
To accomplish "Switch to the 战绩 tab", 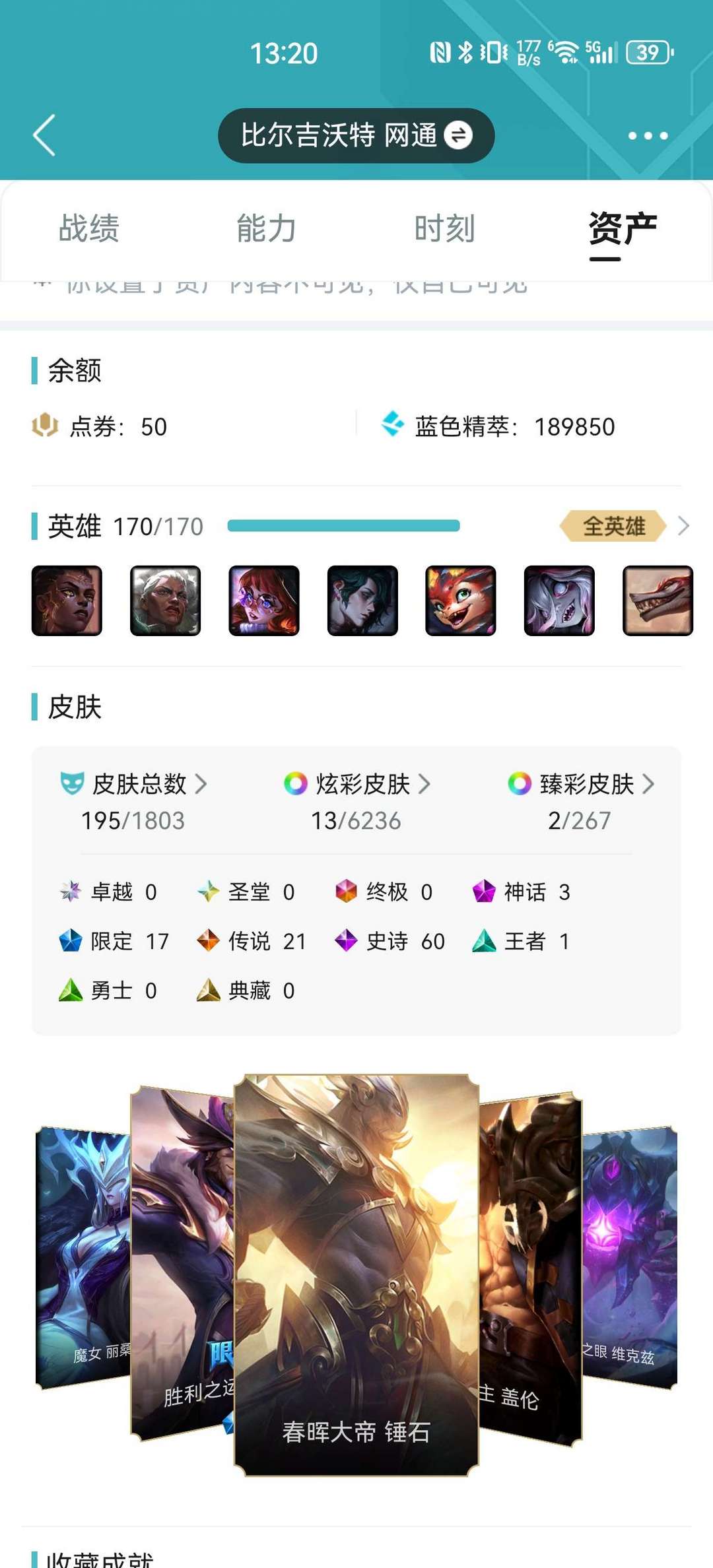I will [x=89, y=228].
